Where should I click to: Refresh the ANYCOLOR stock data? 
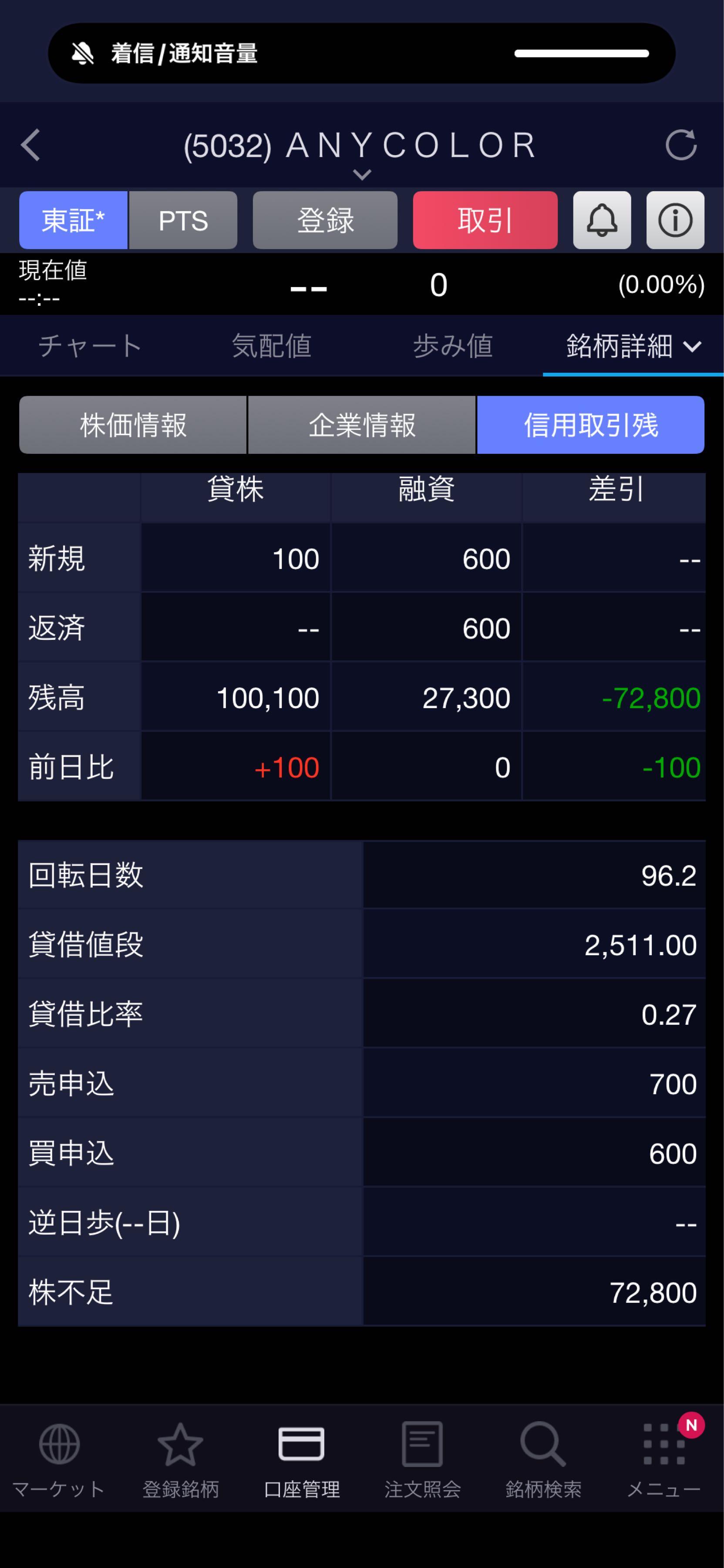[681, 145]
